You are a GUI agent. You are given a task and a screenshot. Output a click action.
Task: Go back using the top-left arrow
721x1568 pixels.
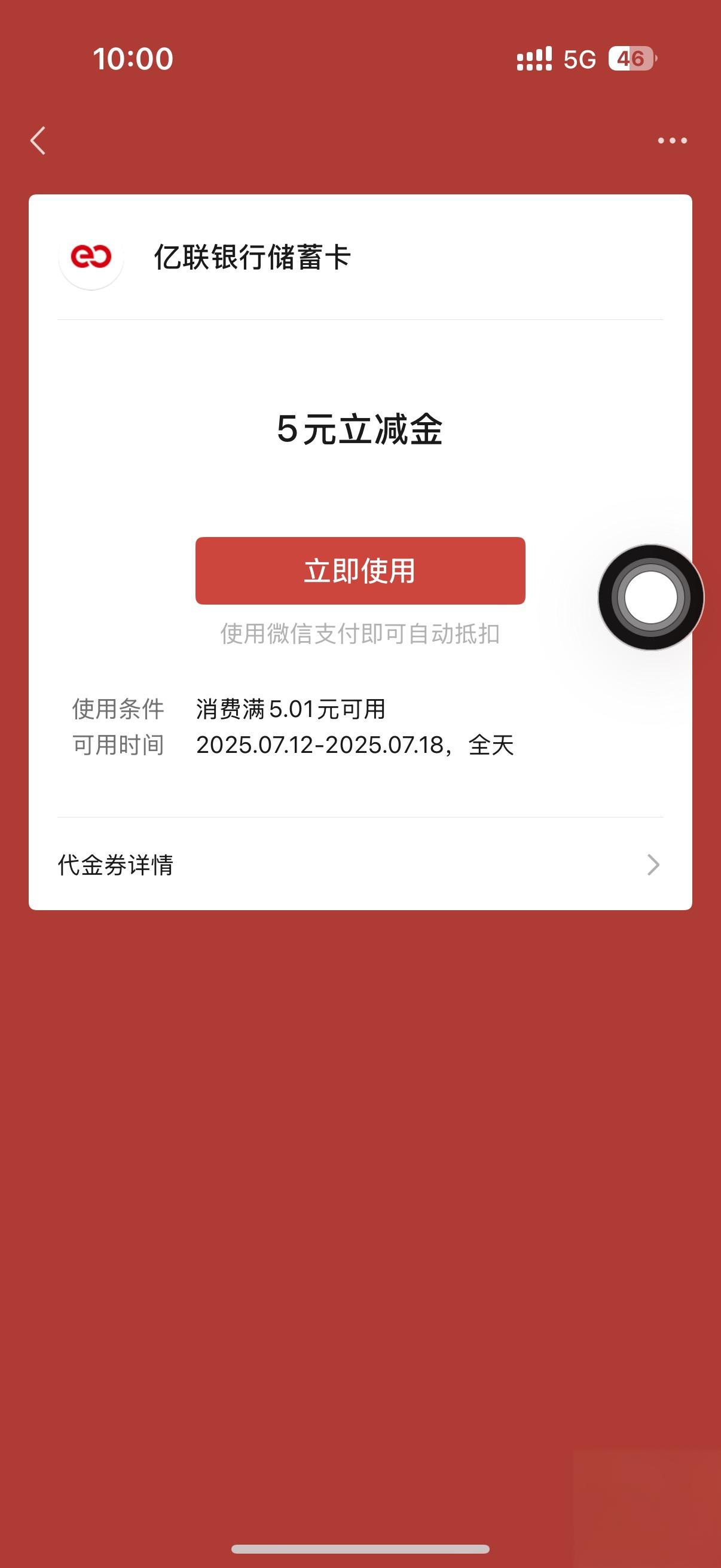pyautogui.click(x=38, y=141)
